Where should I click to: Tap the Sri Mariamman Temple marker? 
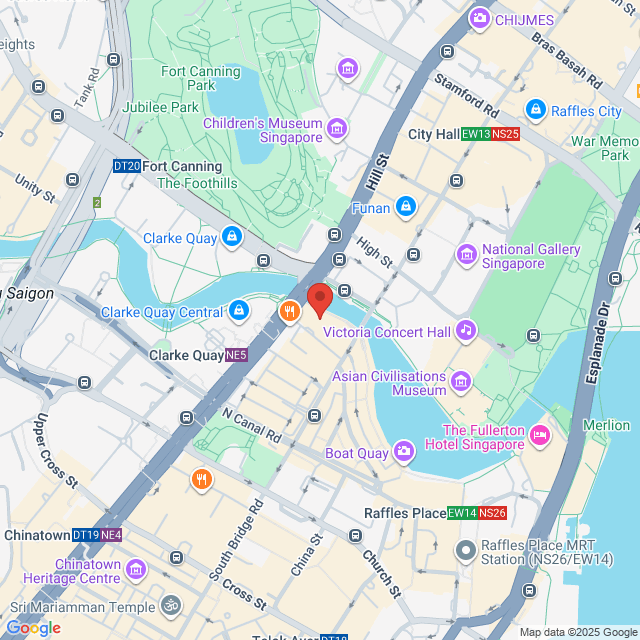point(171,606)
